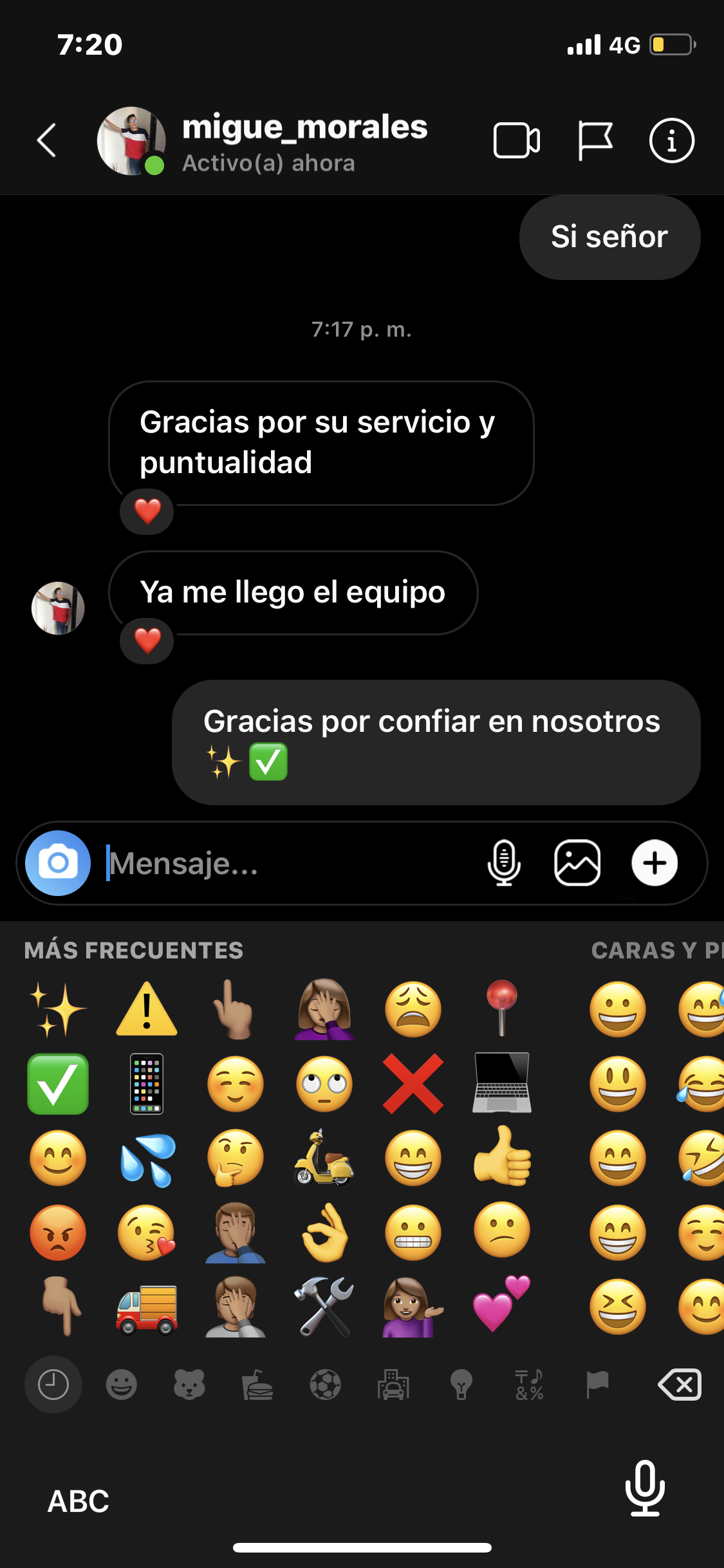Go back from the migue_morales chat
Image resolution: width=724 pixels, height=1568 pixels.
tap(47, 140)
